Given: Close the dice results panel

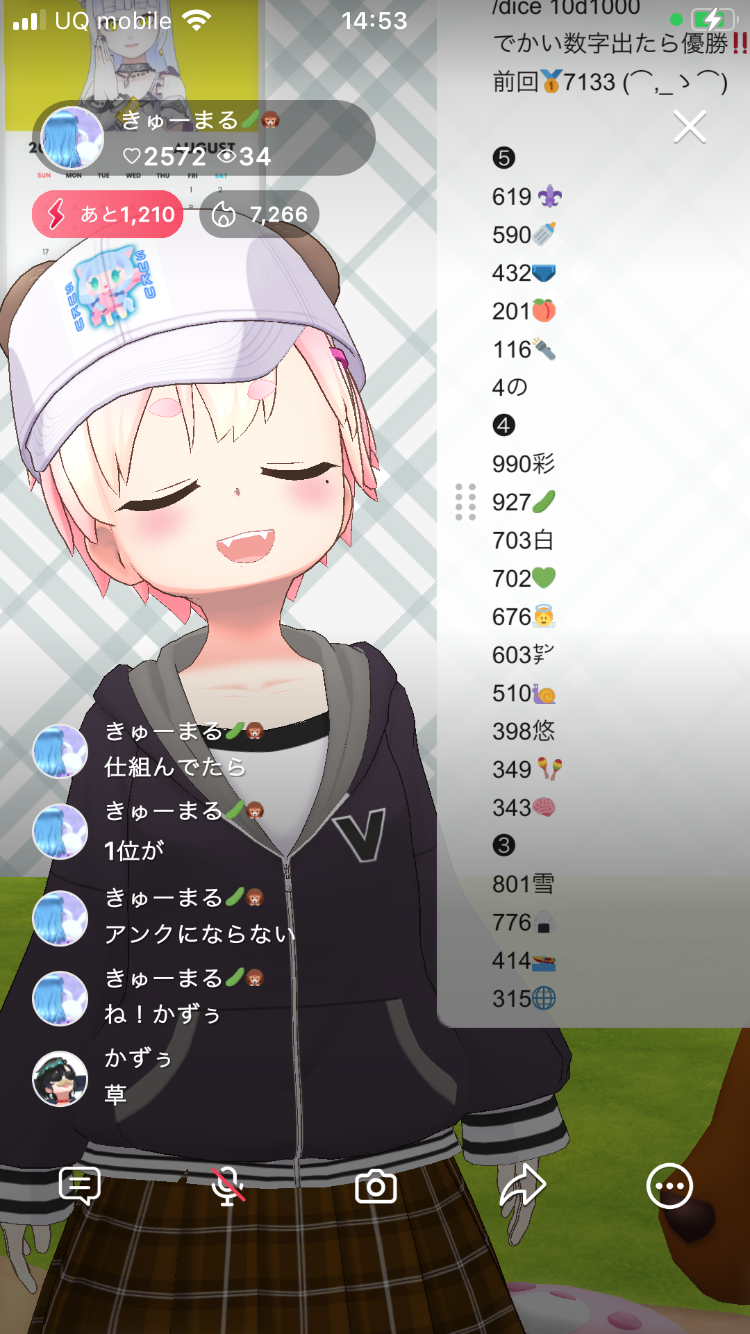Looking at the screenshot, I should [690, 127].
